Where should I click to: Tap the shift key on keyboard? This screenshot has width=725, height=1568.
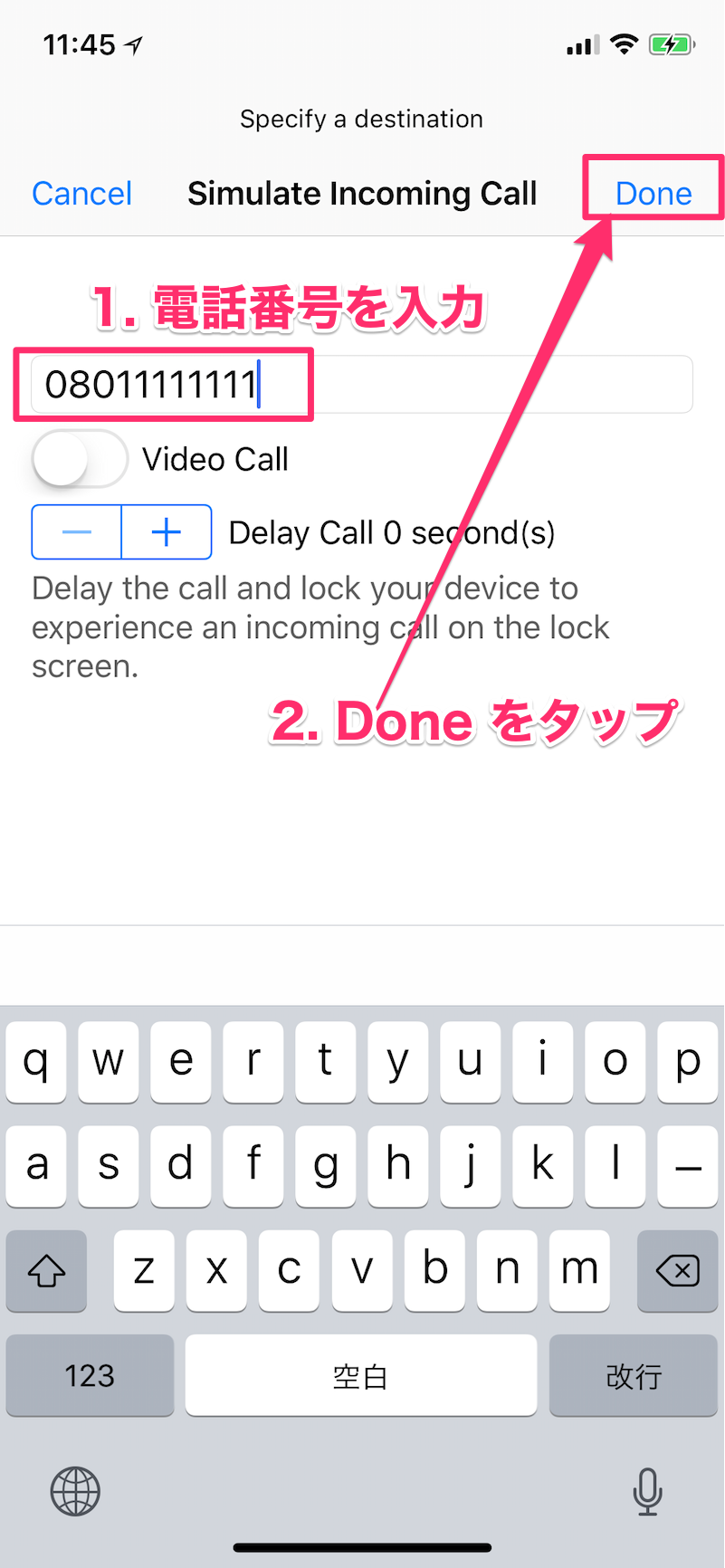pos(46,1271)
